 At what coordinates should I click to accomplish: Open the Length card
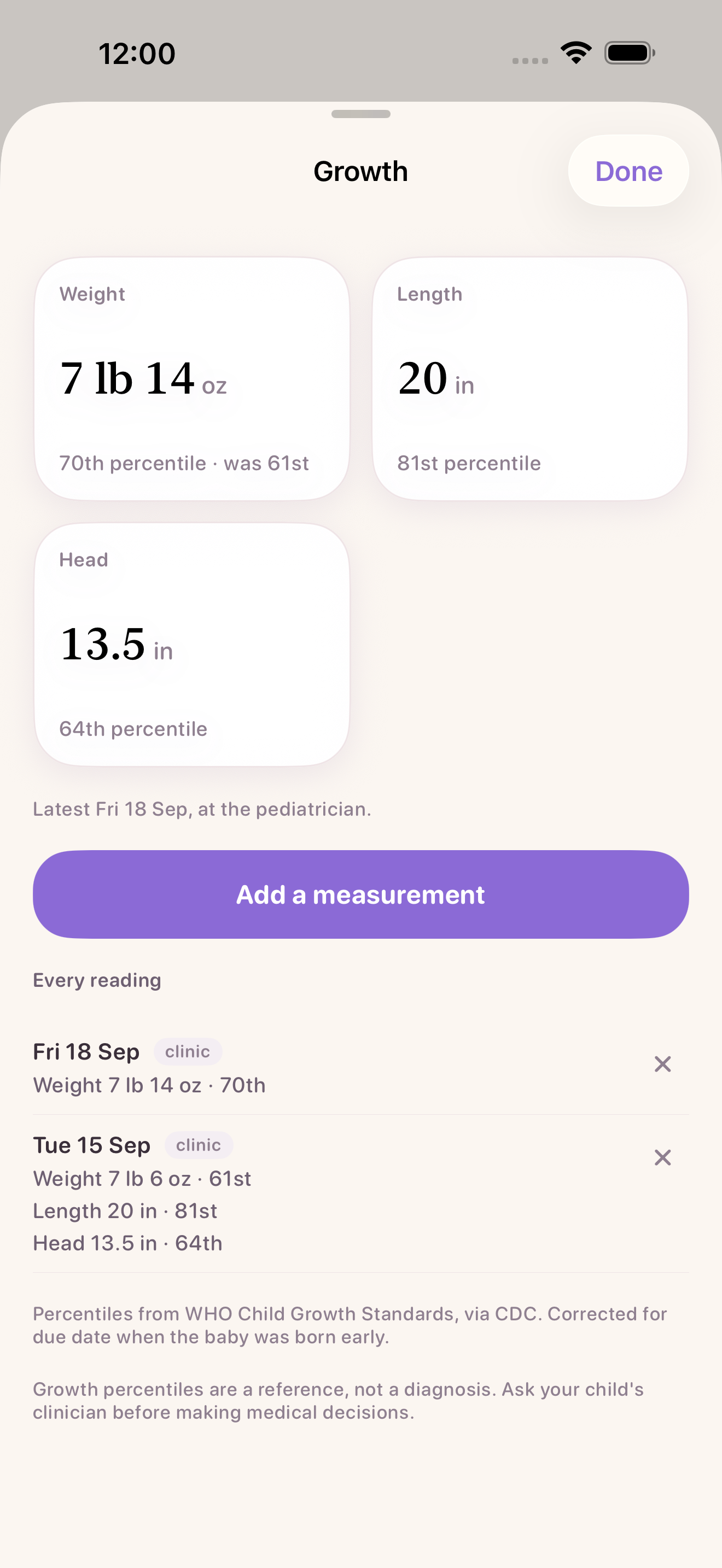530,379
